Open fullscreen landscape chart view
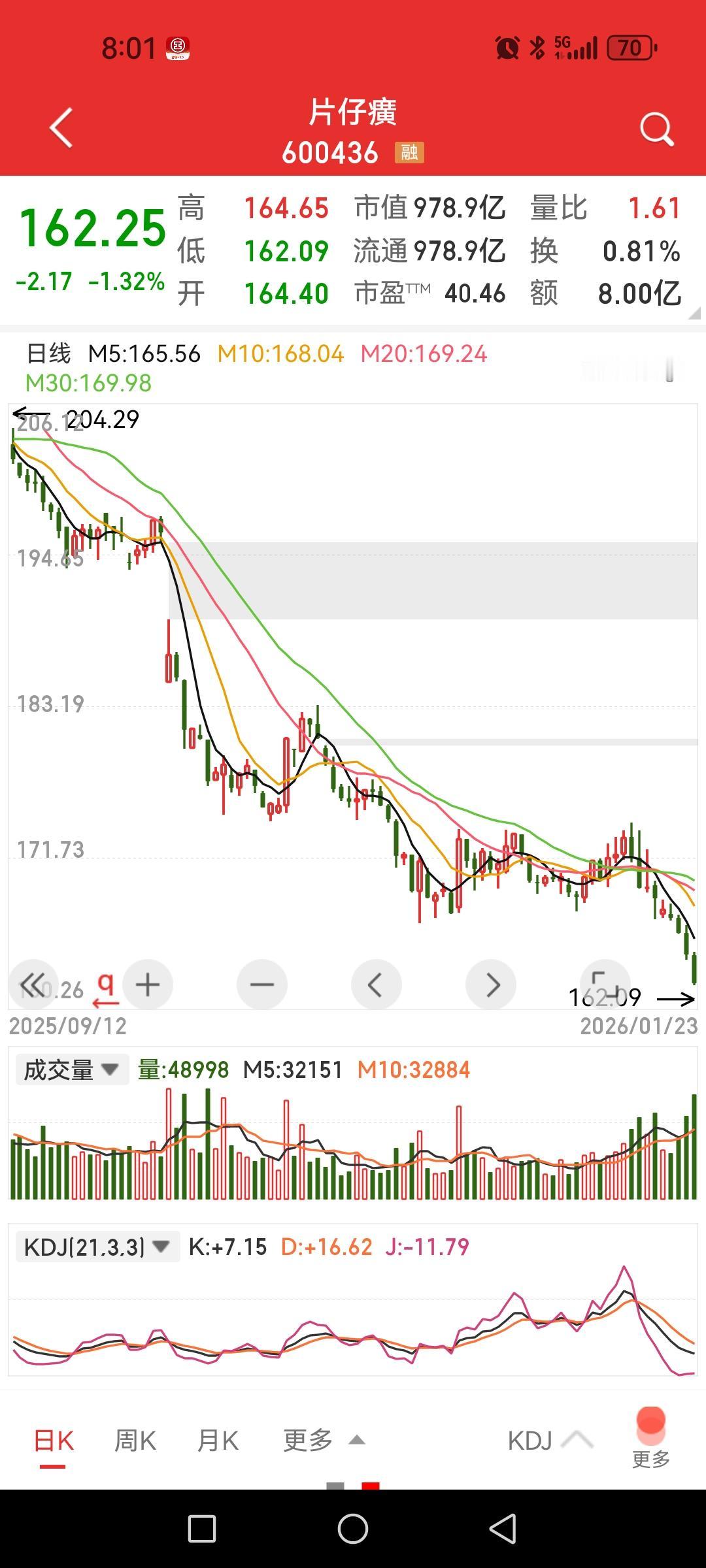The width and height of the screenshot is (706, 1568). 605,984
